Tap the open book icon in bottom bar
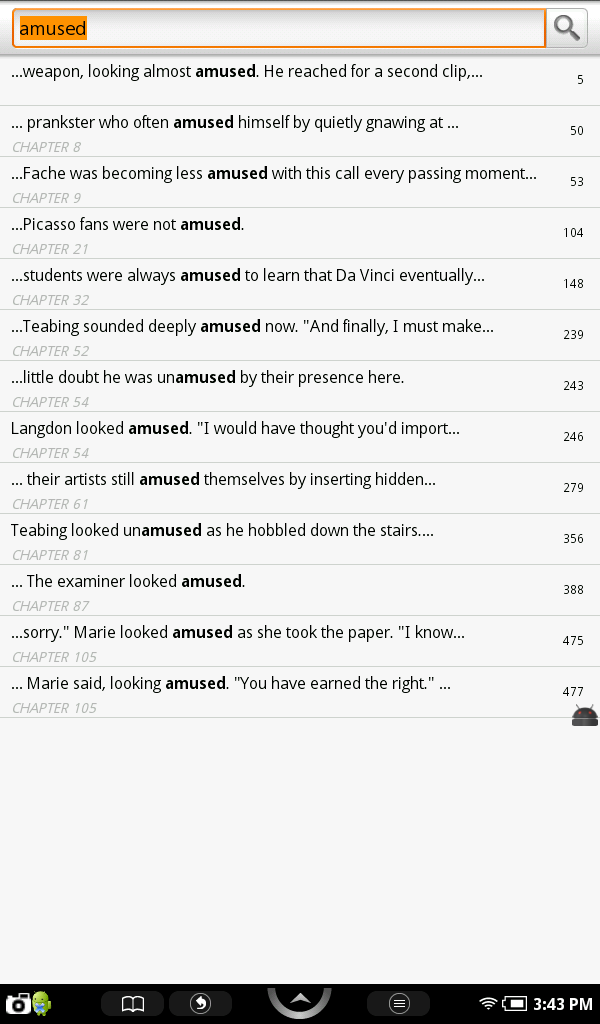 [133, 1003]
